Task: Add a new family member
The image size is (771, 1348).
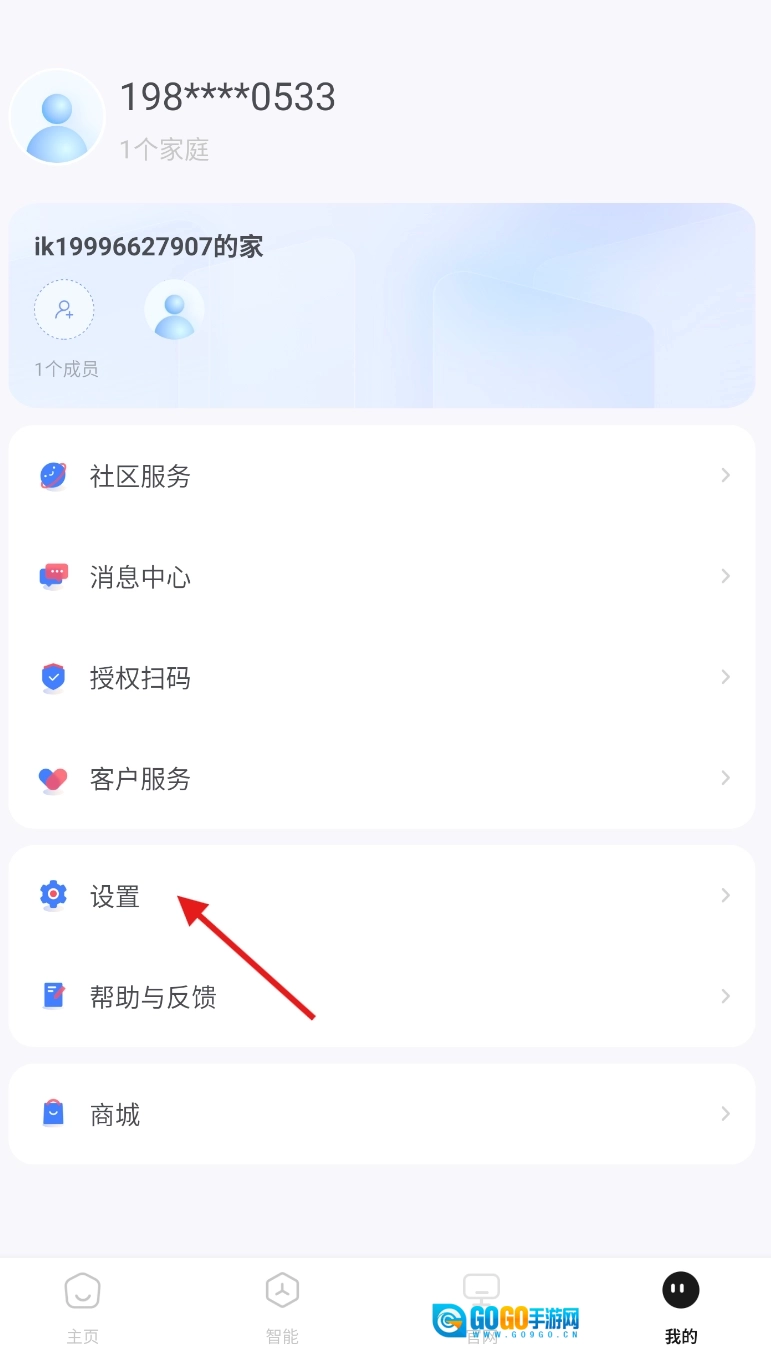Action: pos(64,310)
